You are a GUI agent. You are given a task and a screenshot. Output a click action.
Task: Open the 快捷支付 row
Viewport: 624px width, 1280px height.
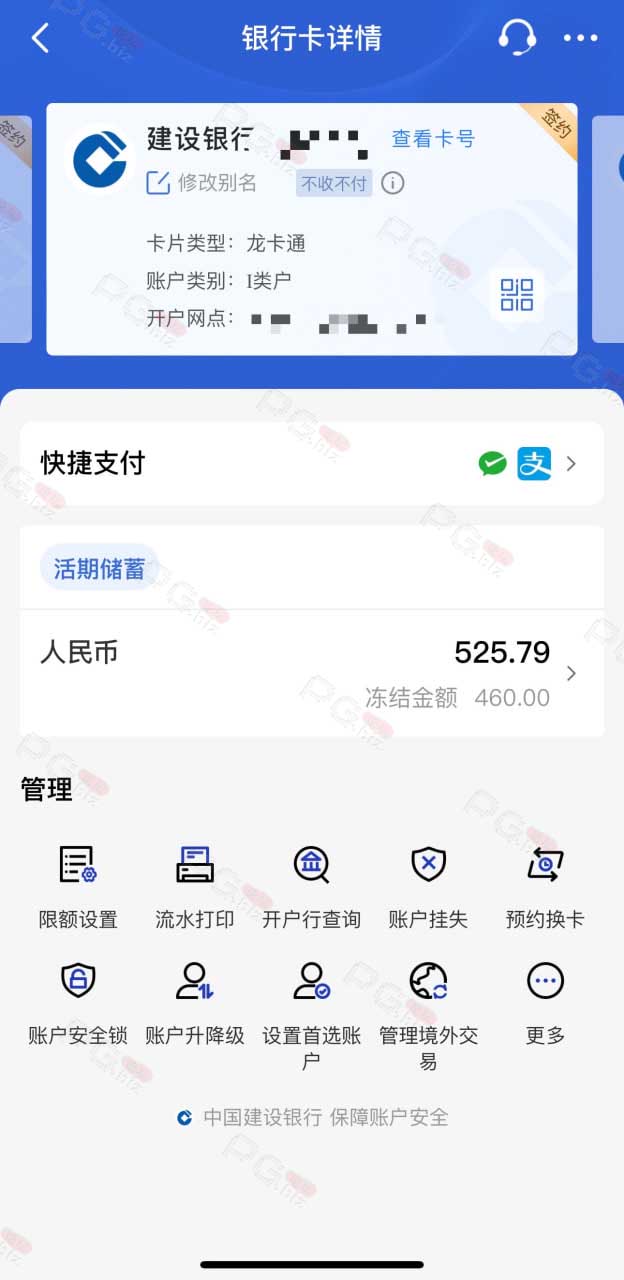(312, 463)
